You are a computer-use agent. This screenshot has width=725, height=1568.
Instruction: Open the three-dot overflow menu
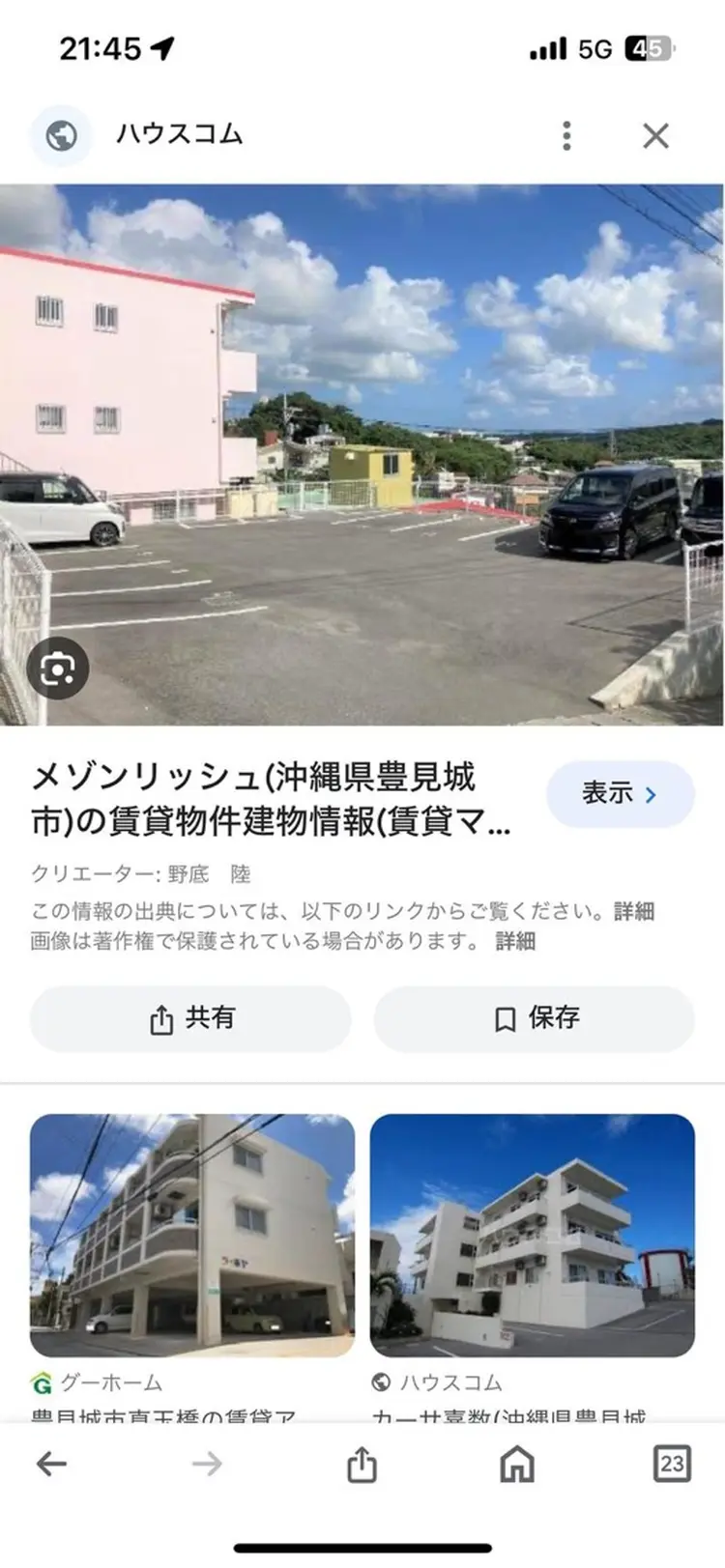coord(565,136)
